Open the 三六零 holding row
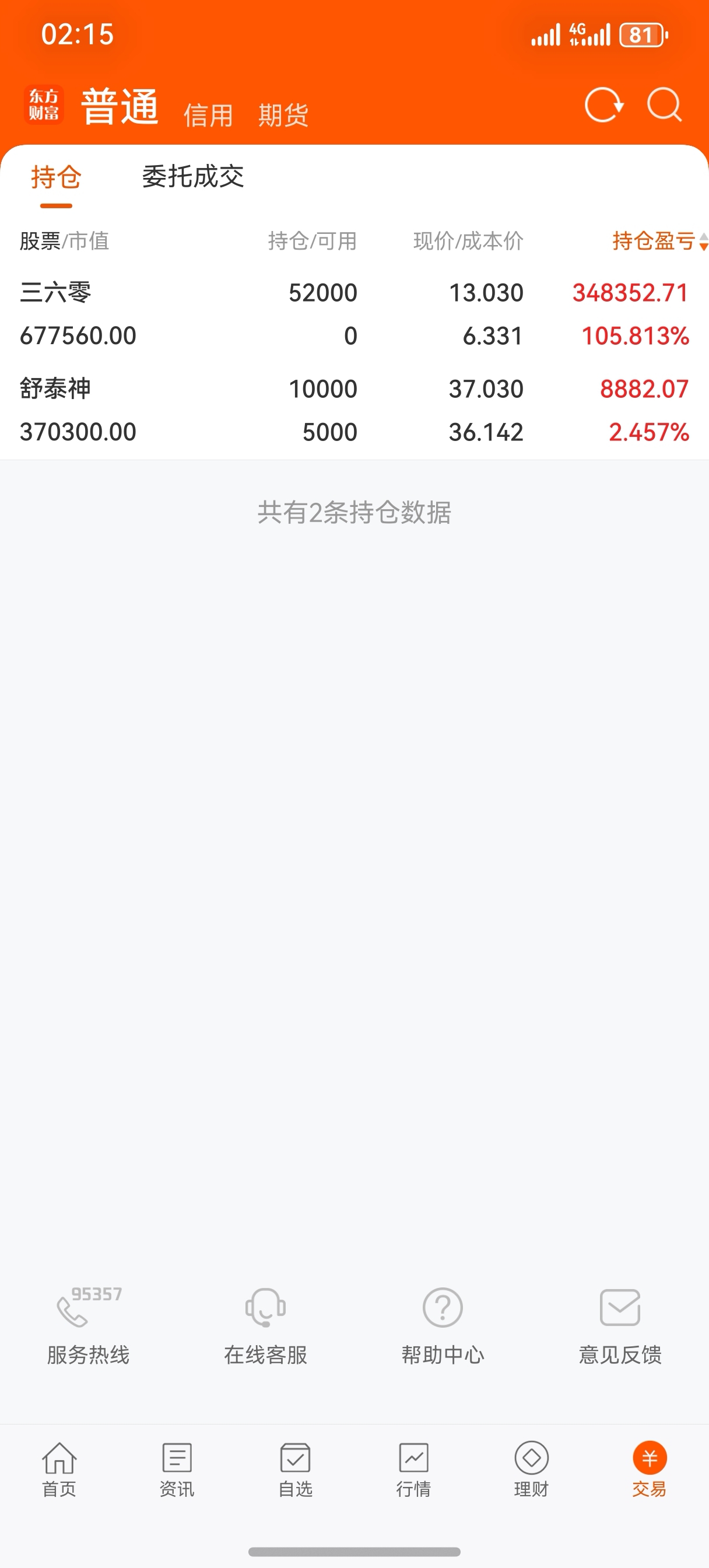This screenshot has width=709, height=1568. [x=354, y=314]
